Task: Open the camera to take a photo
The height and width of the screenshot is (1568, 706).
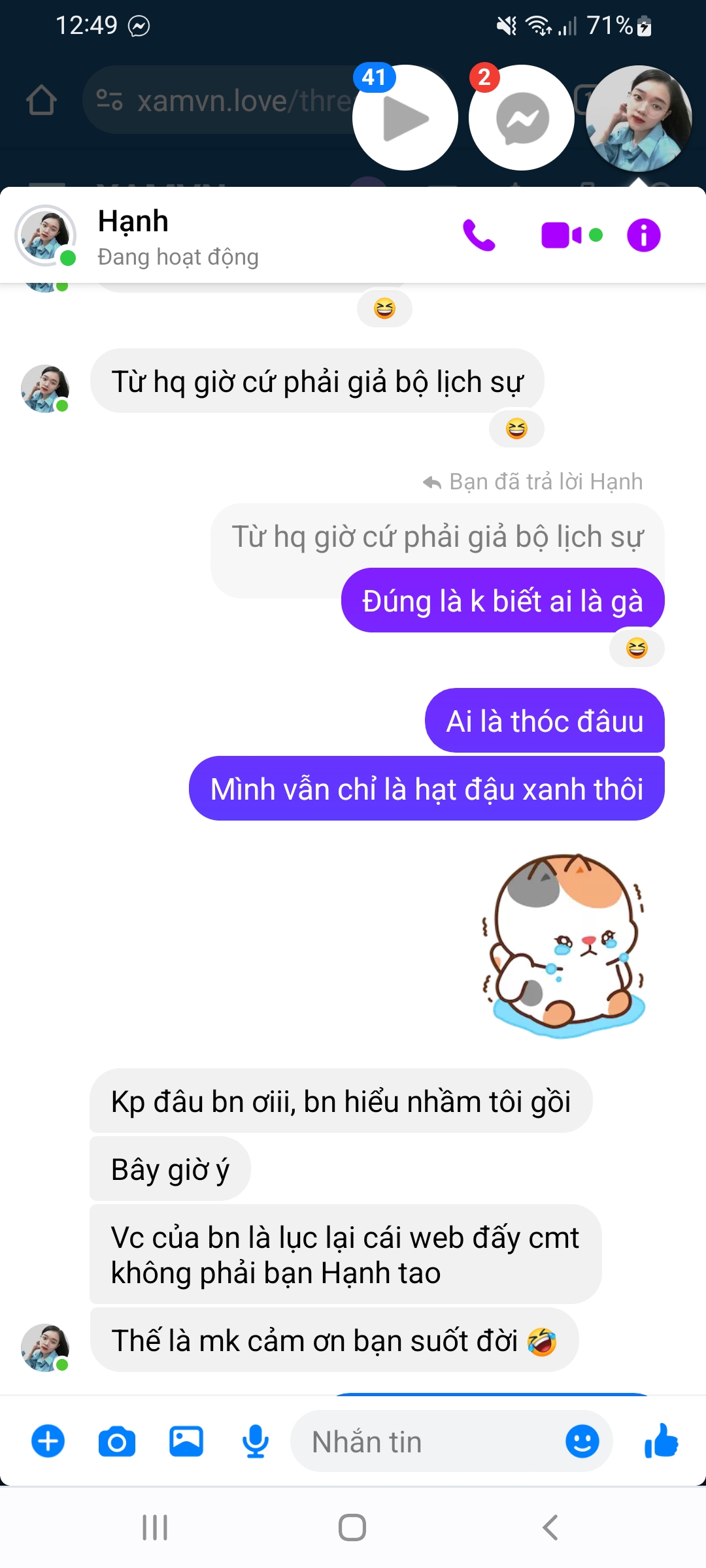Action: (117, 1441)
